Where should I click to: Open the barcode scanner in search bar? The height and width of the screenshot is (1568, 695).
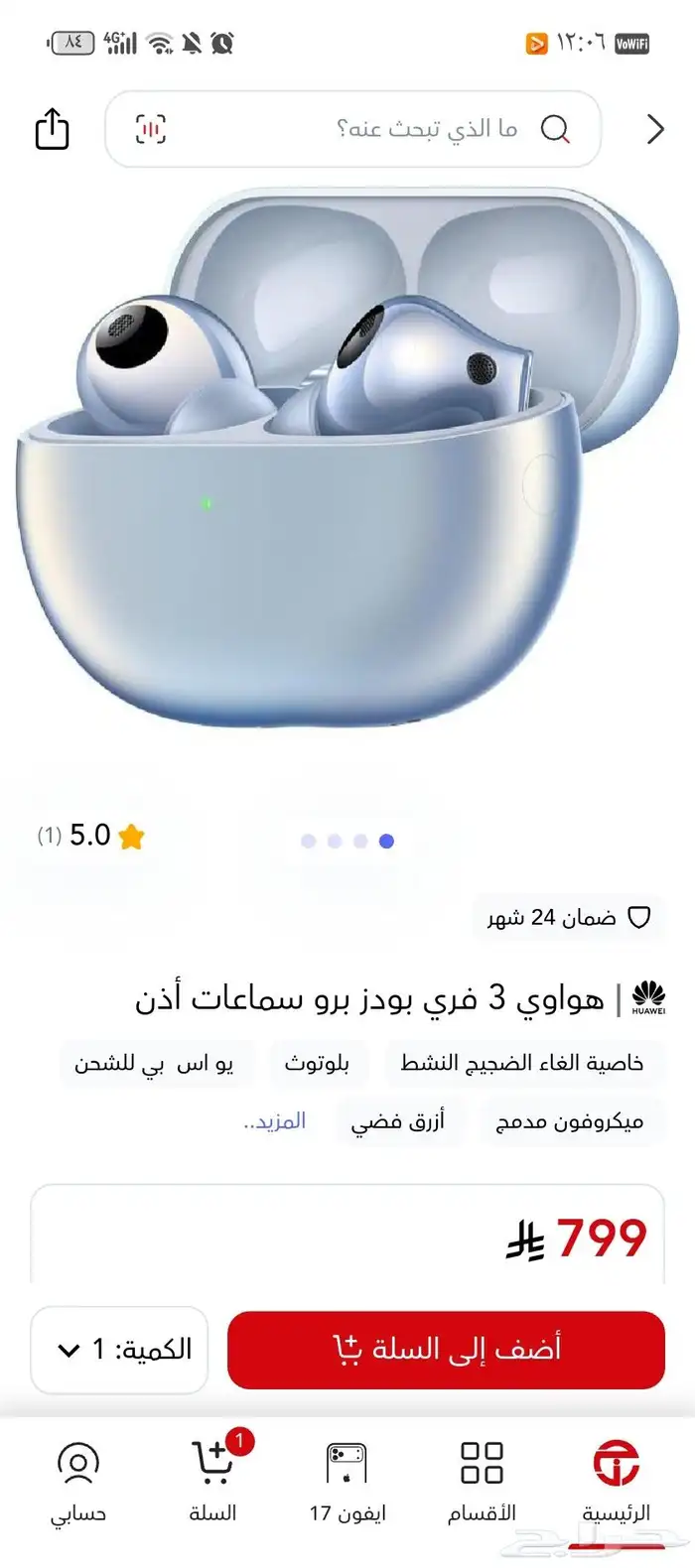(x=150, y=129)
